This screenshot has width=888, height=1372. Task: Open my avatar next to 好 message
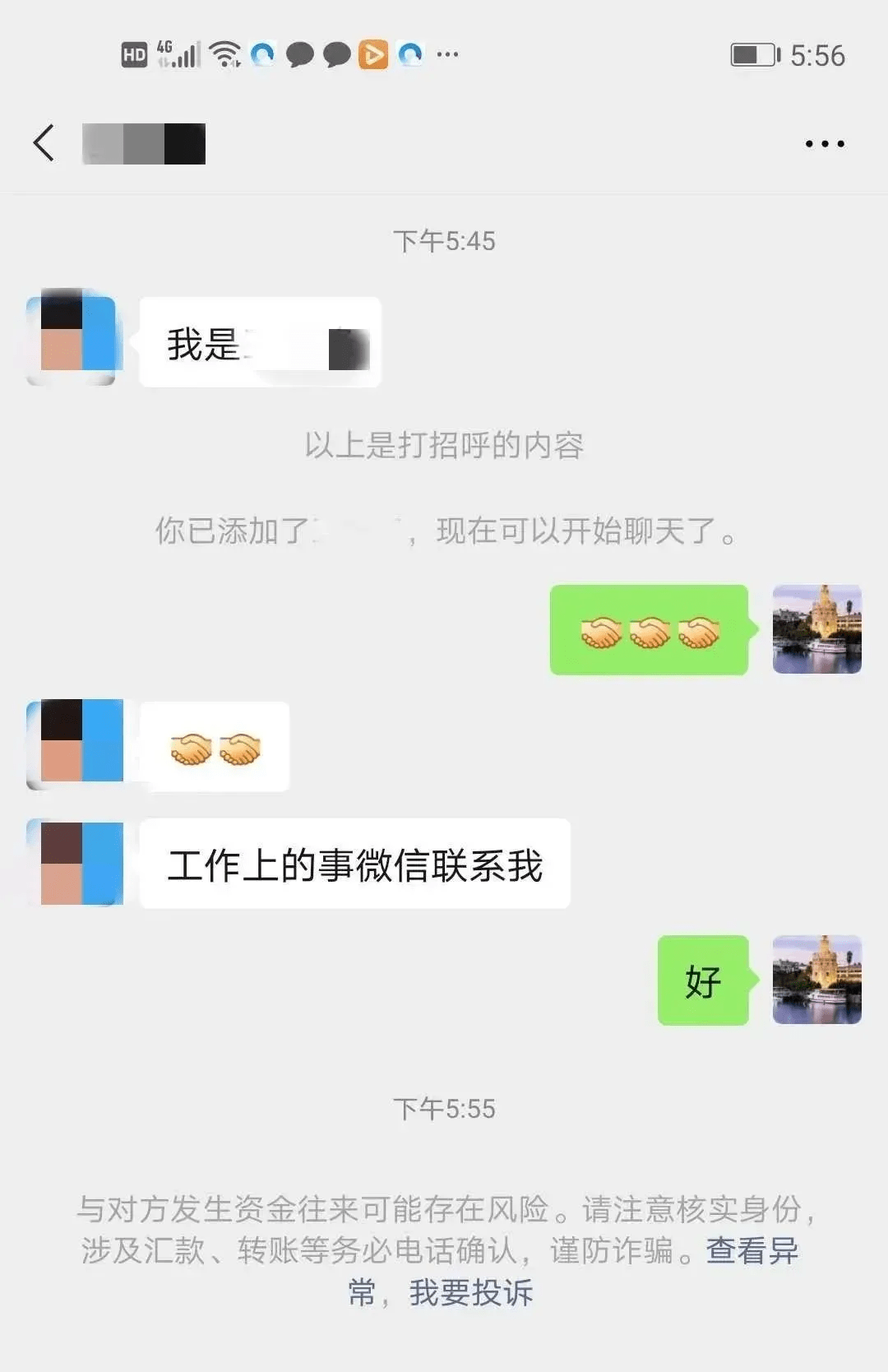pyautogui.click(x=816, y=980)
